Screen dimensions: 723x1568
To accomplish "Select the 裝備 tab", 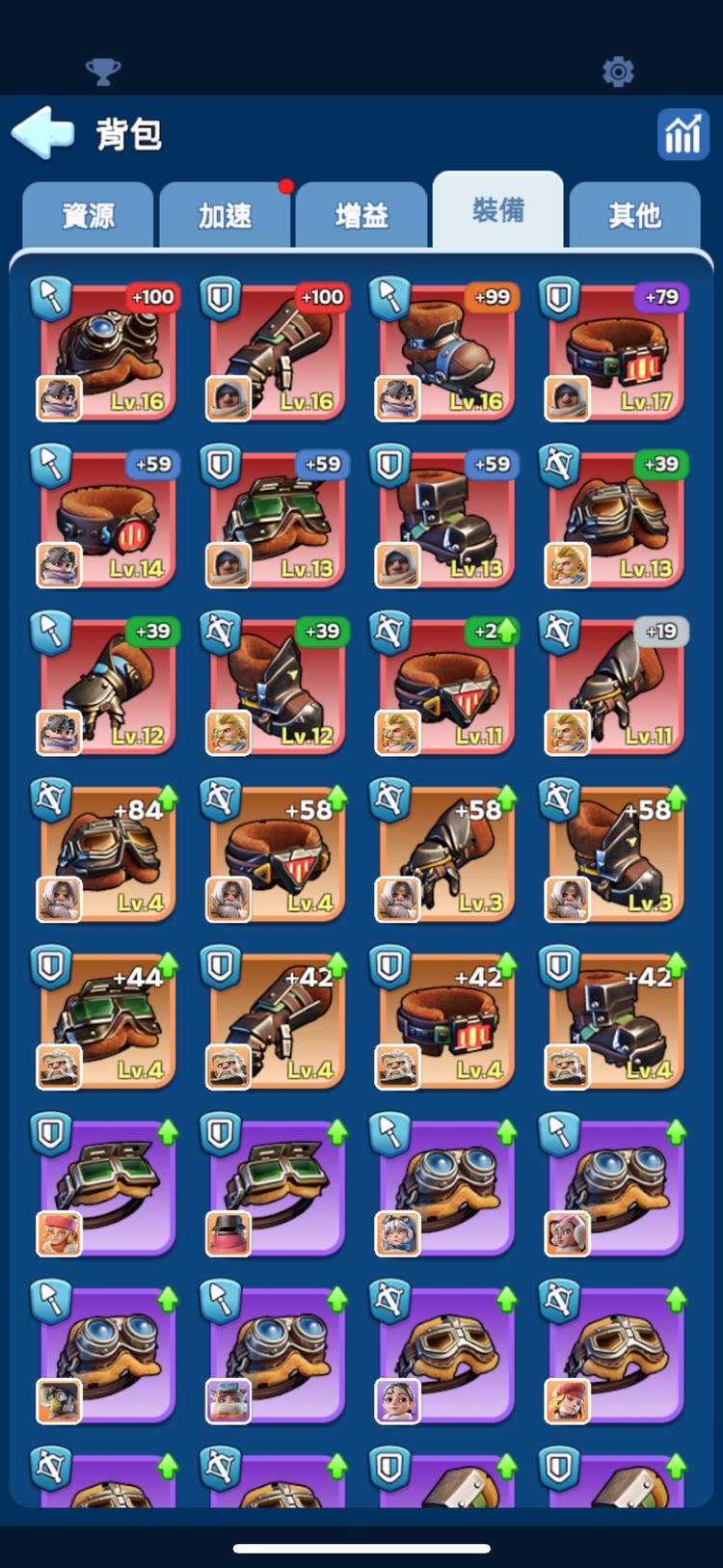I will [x=497, y=210].
